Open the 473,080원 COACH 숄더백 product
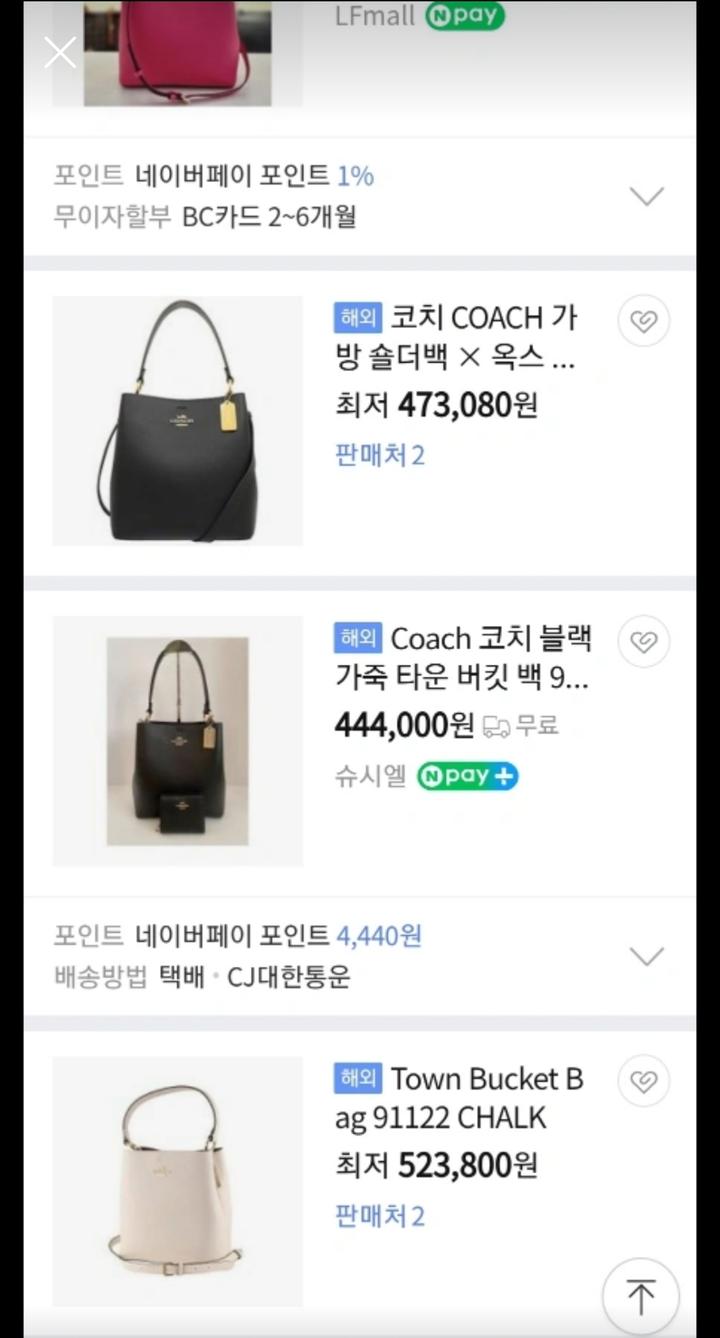Image resolution: width=720 pixels, height=1338 pixels. tap(455, 338)
